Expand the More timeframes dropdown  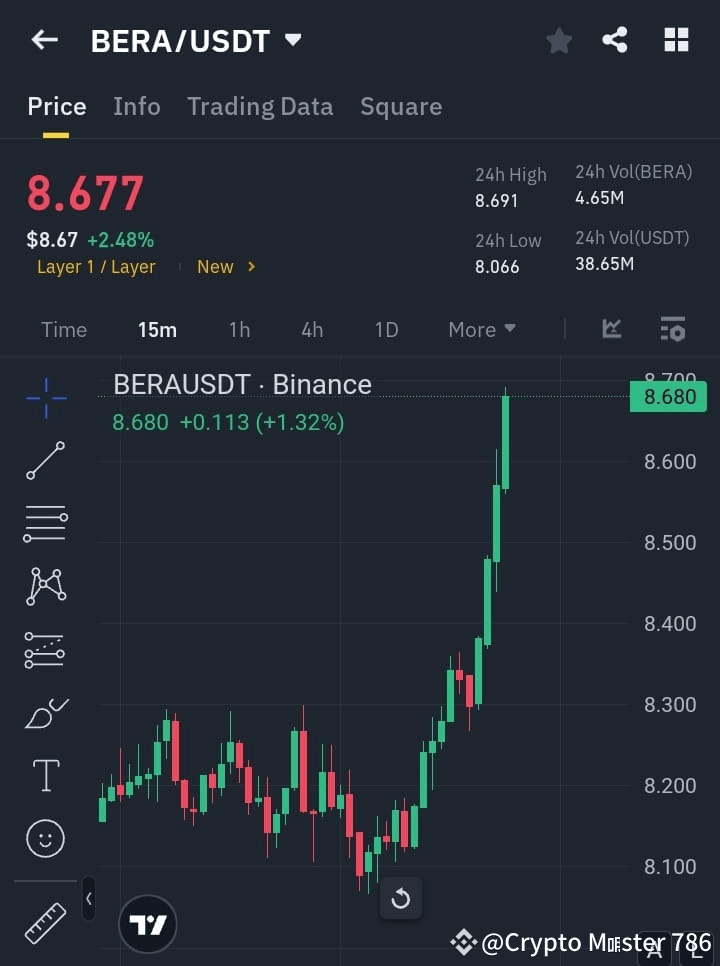481,329
